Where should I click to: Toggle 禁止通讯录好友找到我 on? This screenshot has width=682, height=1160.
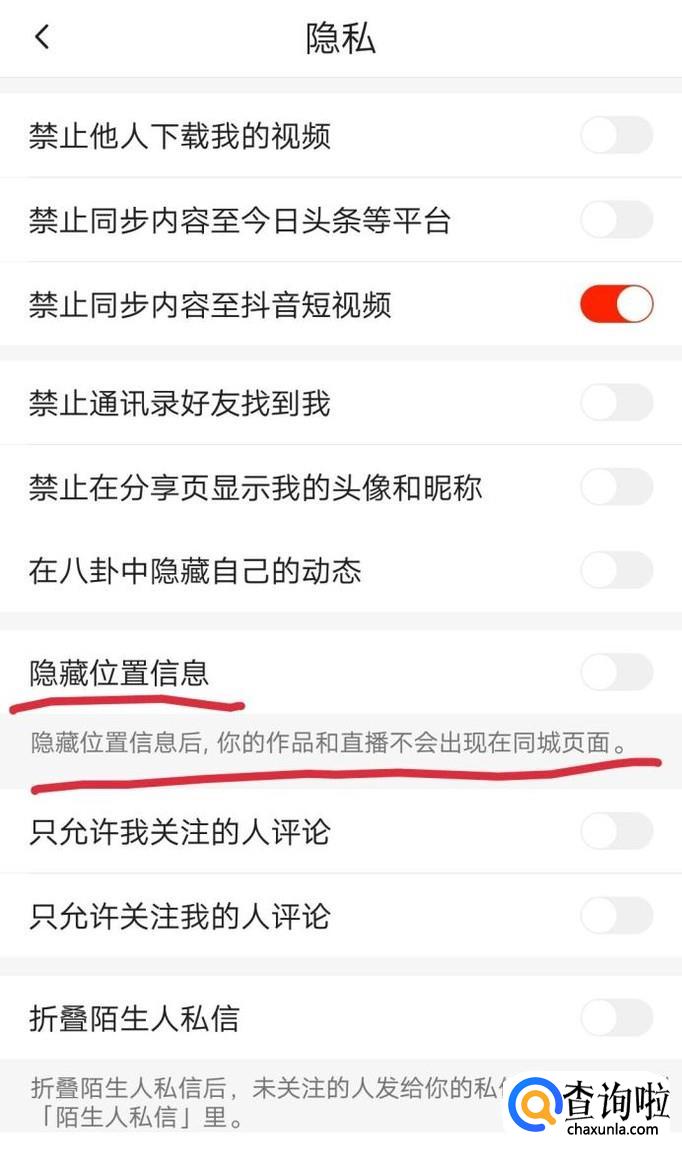616,403
